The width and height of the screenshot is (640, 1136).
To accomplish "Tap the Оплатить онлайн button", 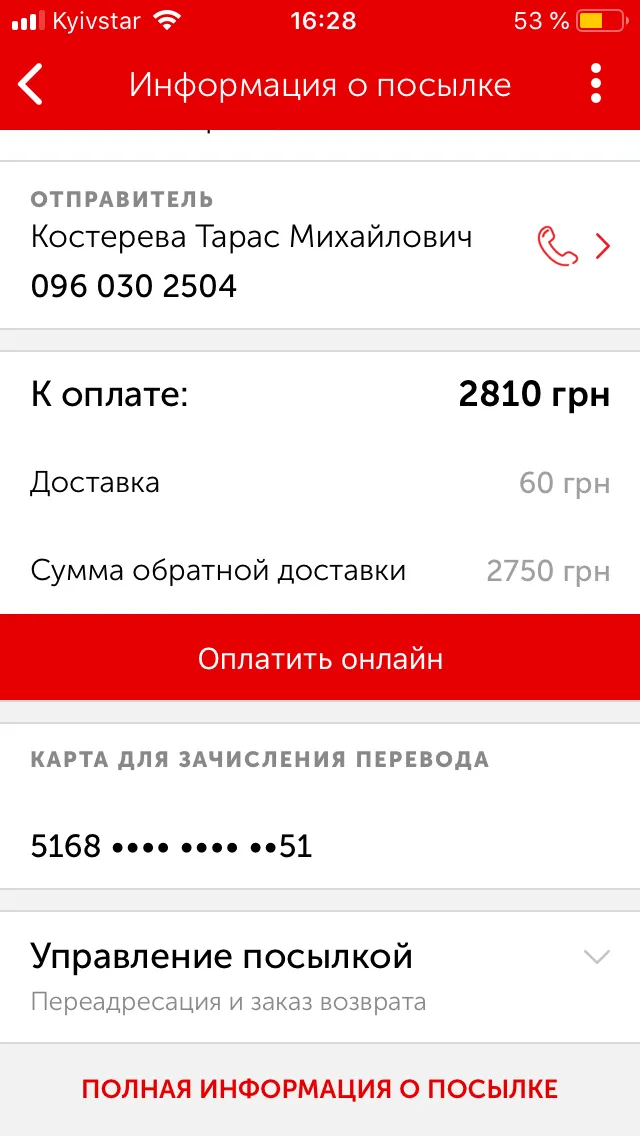I will pyautogui.click(x=320, y=658).
